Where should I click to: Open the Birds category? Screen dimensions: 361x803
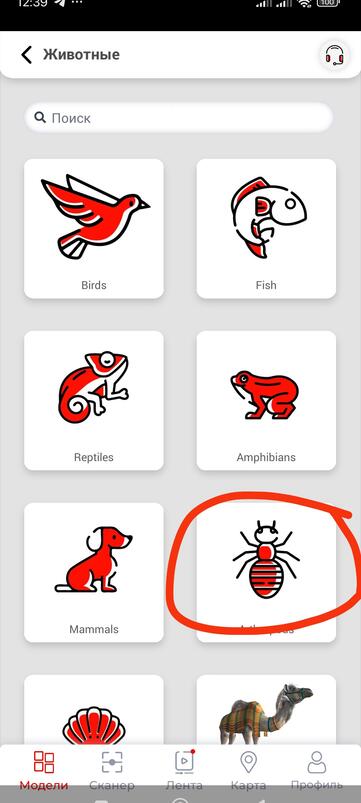coord(94,228)
